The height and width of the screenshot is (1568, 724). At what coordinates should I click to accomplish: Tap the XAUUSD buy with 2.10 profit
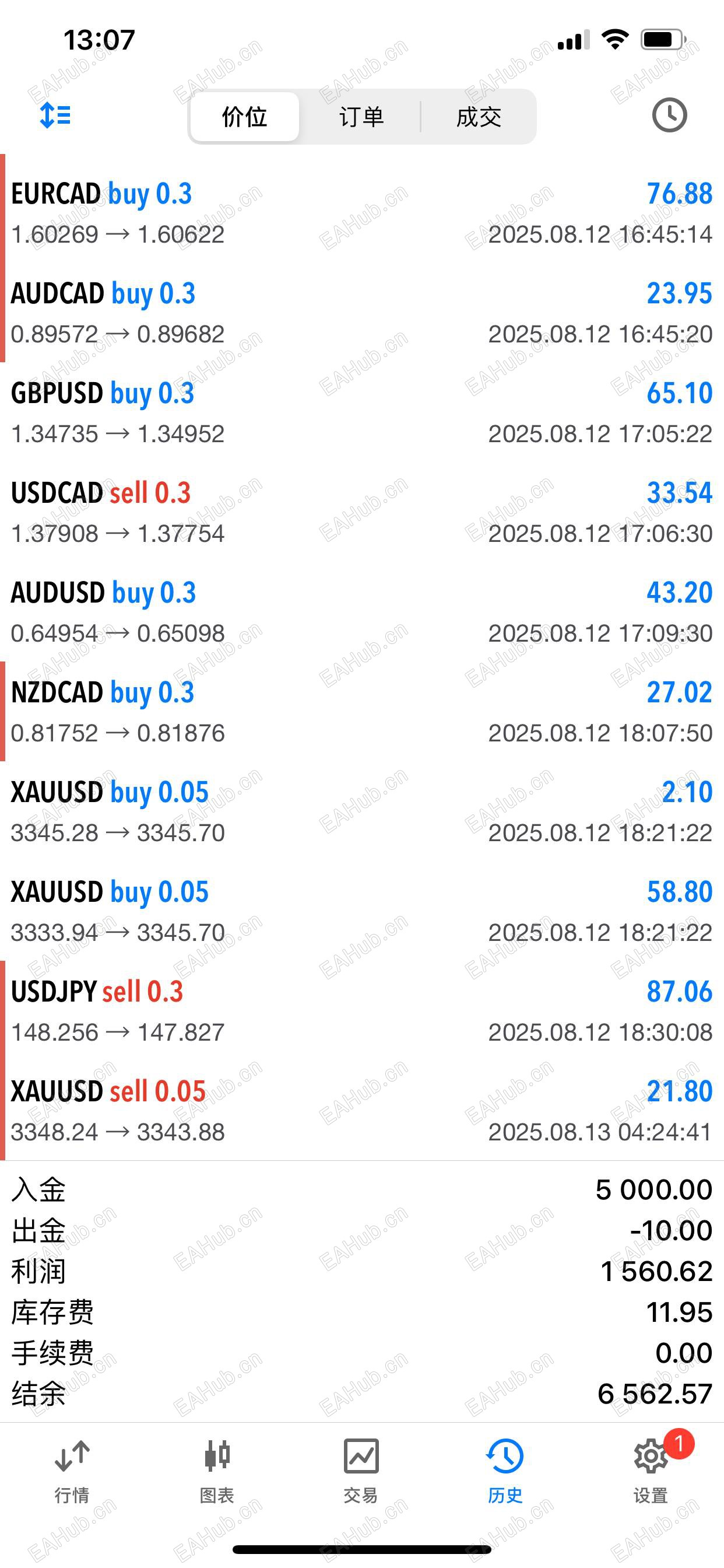point(361,812)
